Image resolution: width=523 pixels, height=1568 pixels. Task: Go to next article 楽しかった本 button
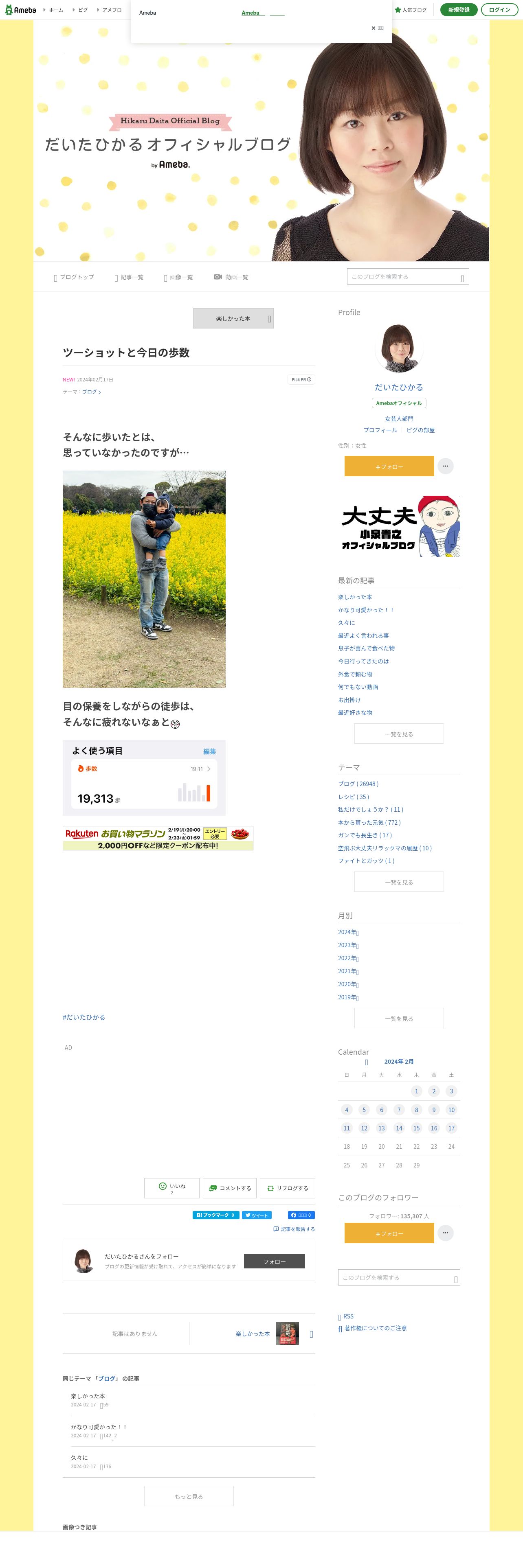pos(233,318)
